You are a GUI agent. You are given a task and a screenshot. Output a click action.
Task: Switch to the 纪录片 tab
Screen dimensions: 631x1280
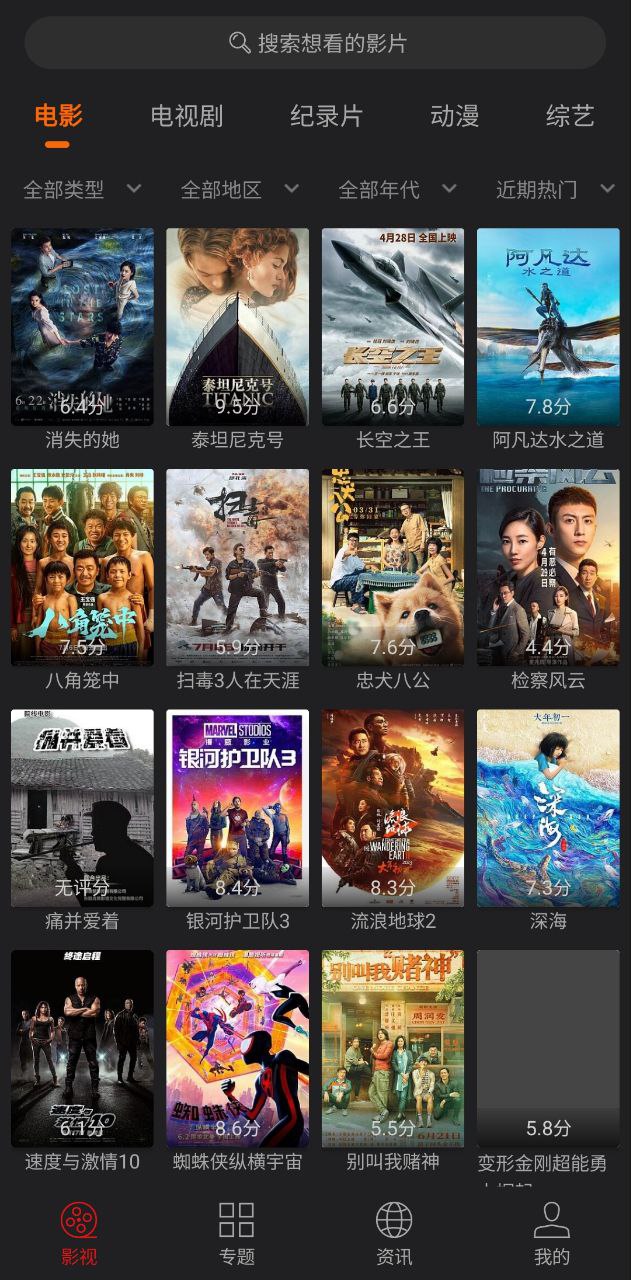point(326,116)
